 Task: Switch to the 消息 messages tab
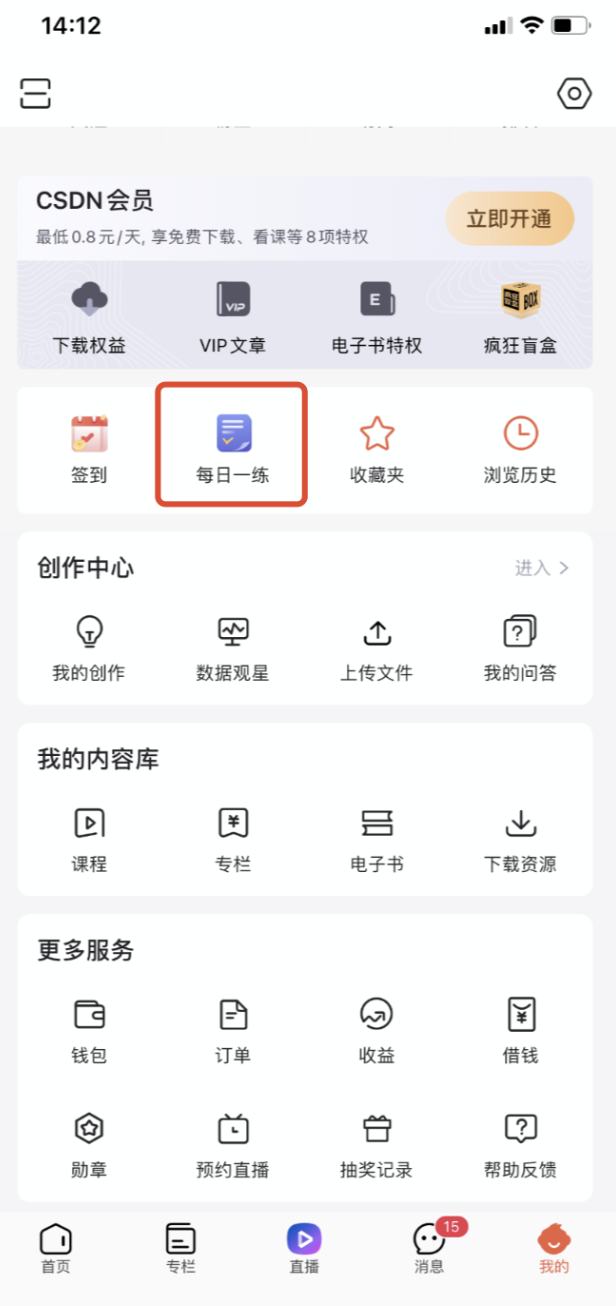tap(429, 1248)
